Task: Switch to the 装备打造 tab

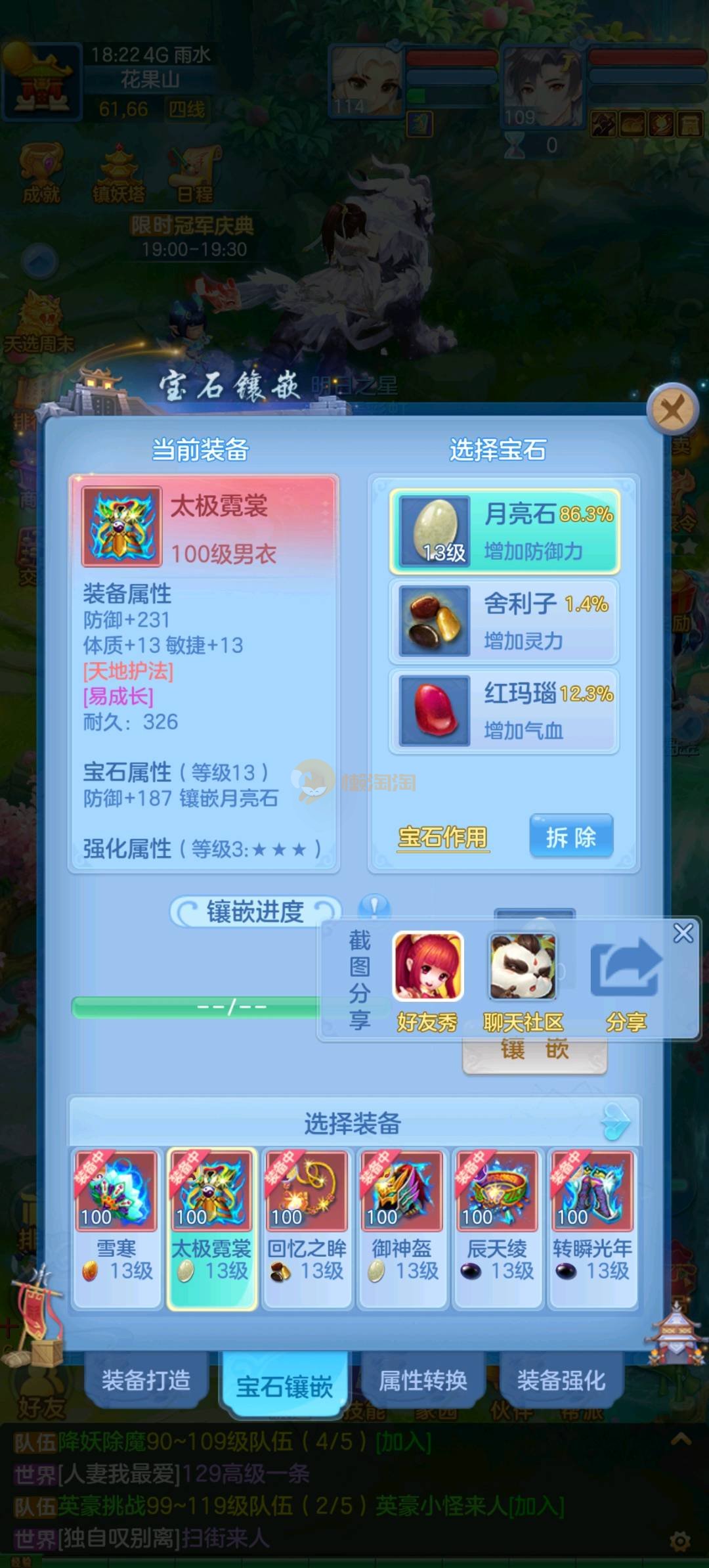Action: [146, 1380]
